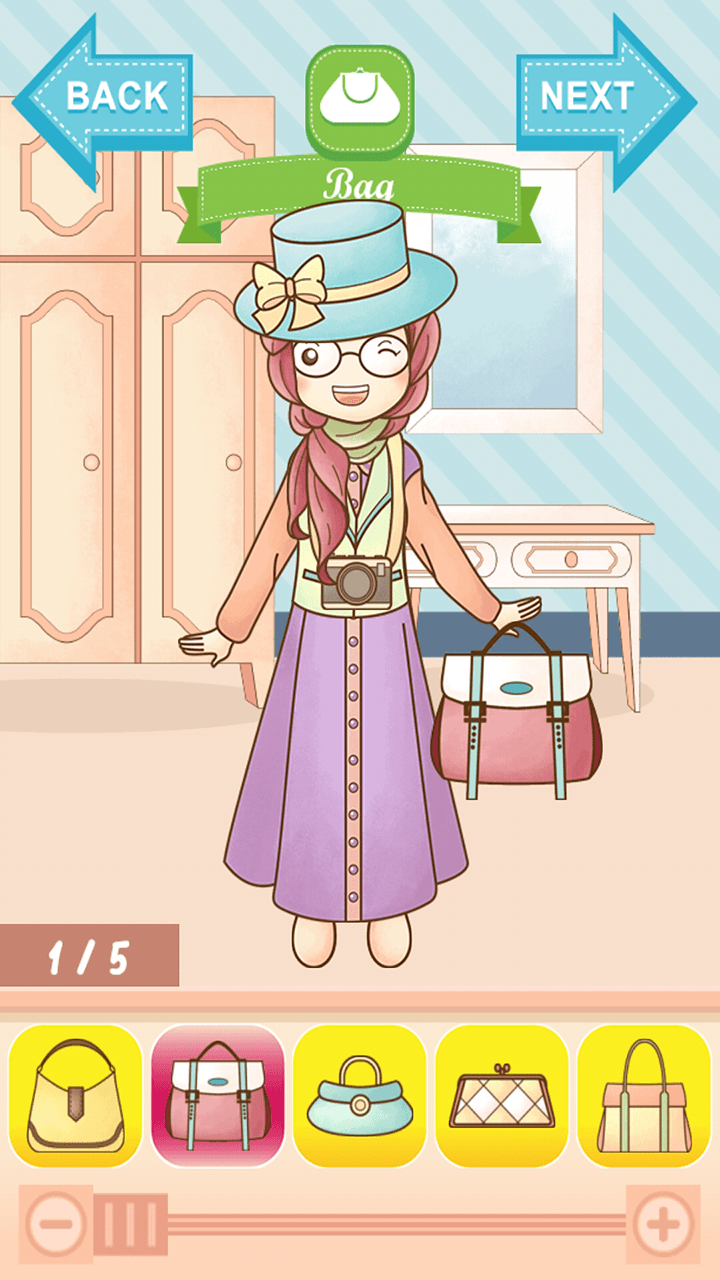Pick the small blue round handbag
This screenshot has width=720, height=1280.
pyautogui.click(x=360, y=1096)
